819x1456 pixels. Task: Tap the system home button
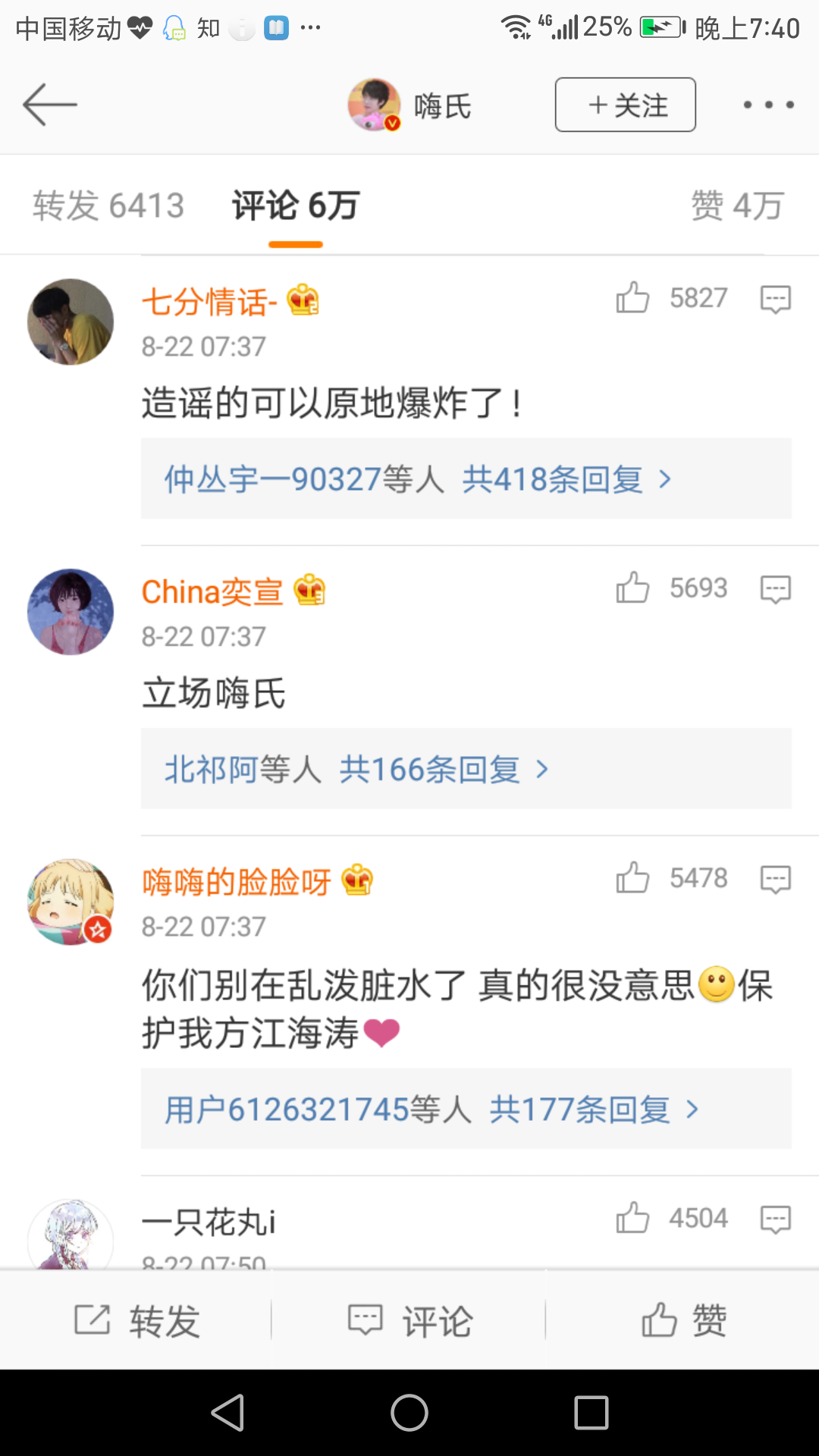point(409,1413)
